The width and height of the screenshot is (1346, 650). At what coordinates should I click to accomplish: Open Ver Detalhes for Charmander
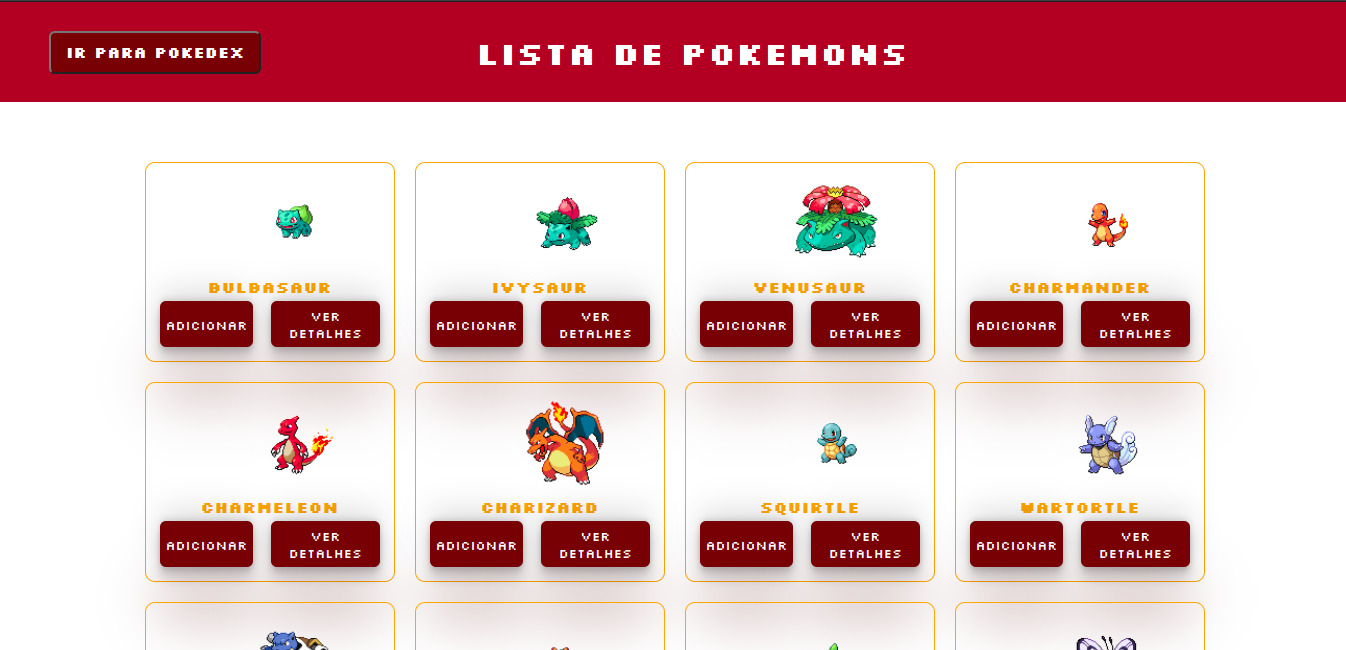tap(1135, 324)
